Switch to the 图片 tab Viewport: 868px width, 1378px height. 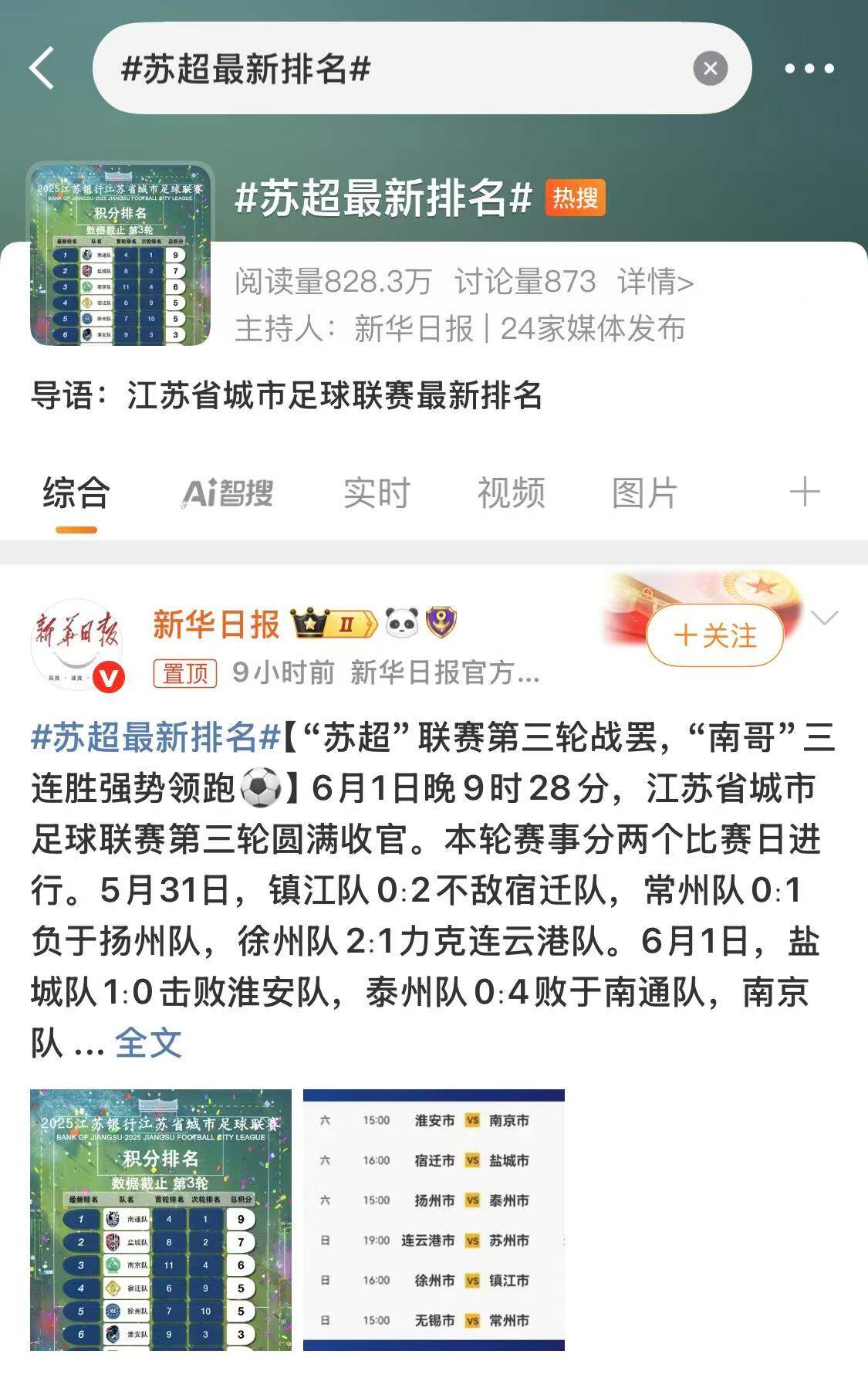tap(644, 493)
